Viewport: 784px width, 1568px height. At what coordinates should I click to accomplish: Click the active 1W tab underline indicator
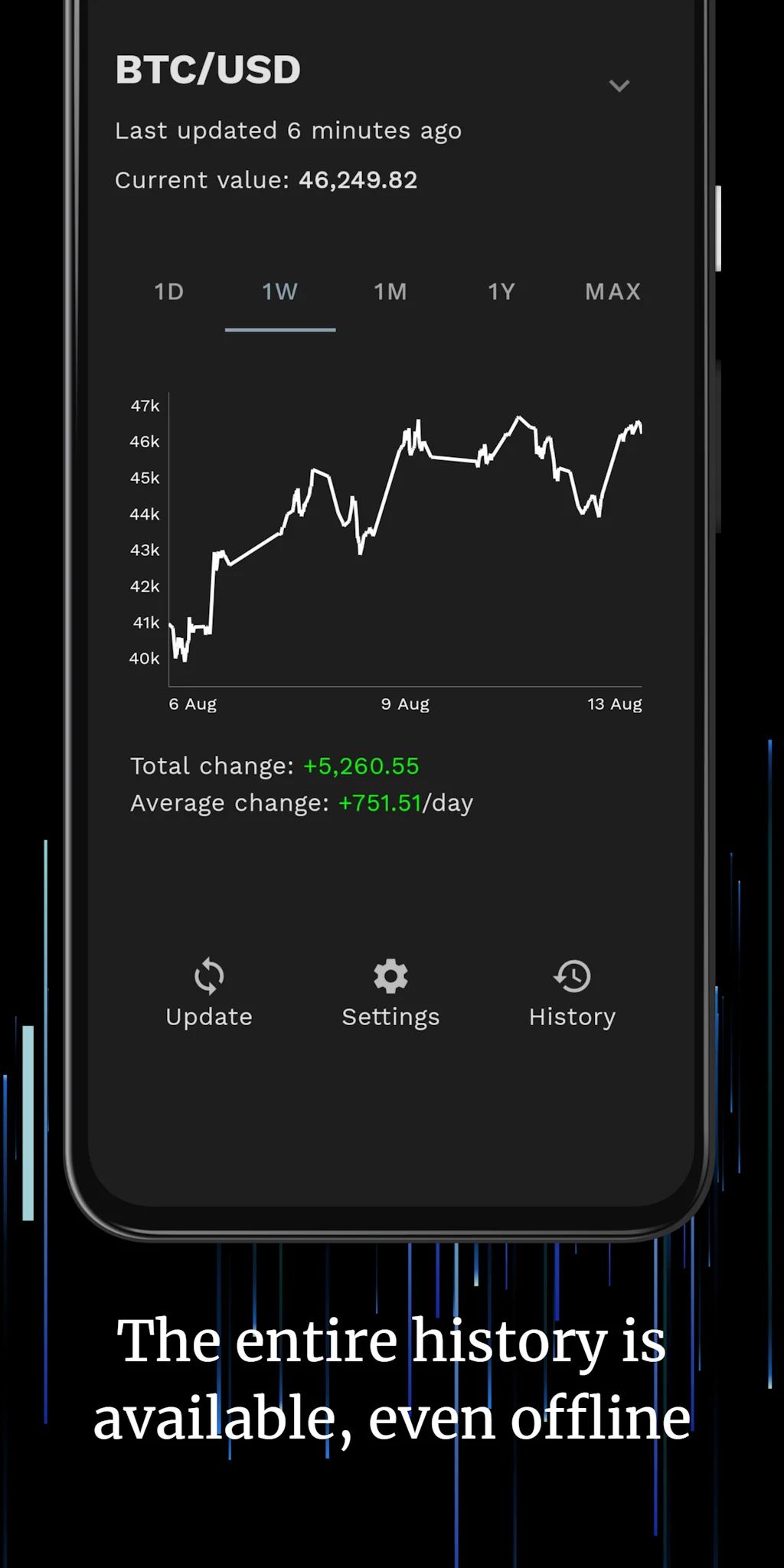(x=279, y=329)
